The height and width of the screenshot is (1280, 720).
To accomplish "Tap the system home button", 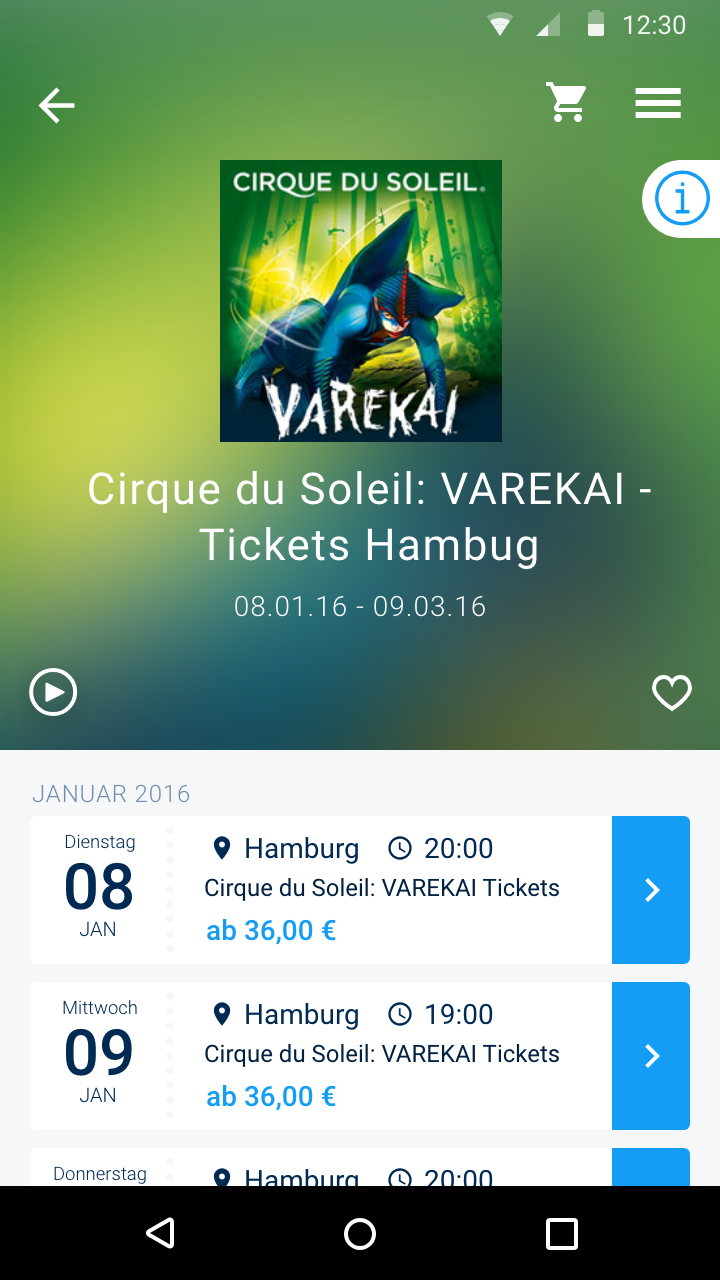I will pos(360,1234).
